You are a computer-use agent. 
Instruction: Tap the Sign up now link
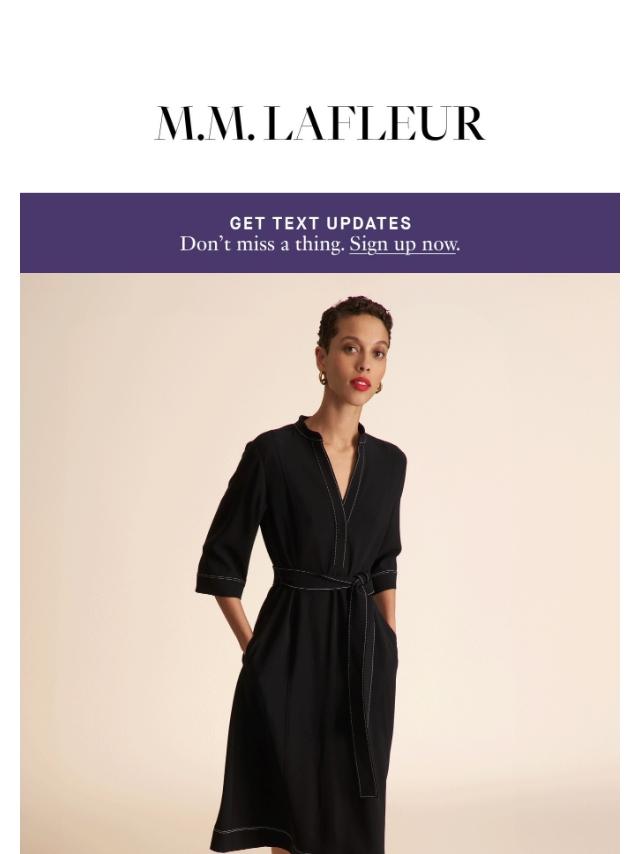click(402, 244)
